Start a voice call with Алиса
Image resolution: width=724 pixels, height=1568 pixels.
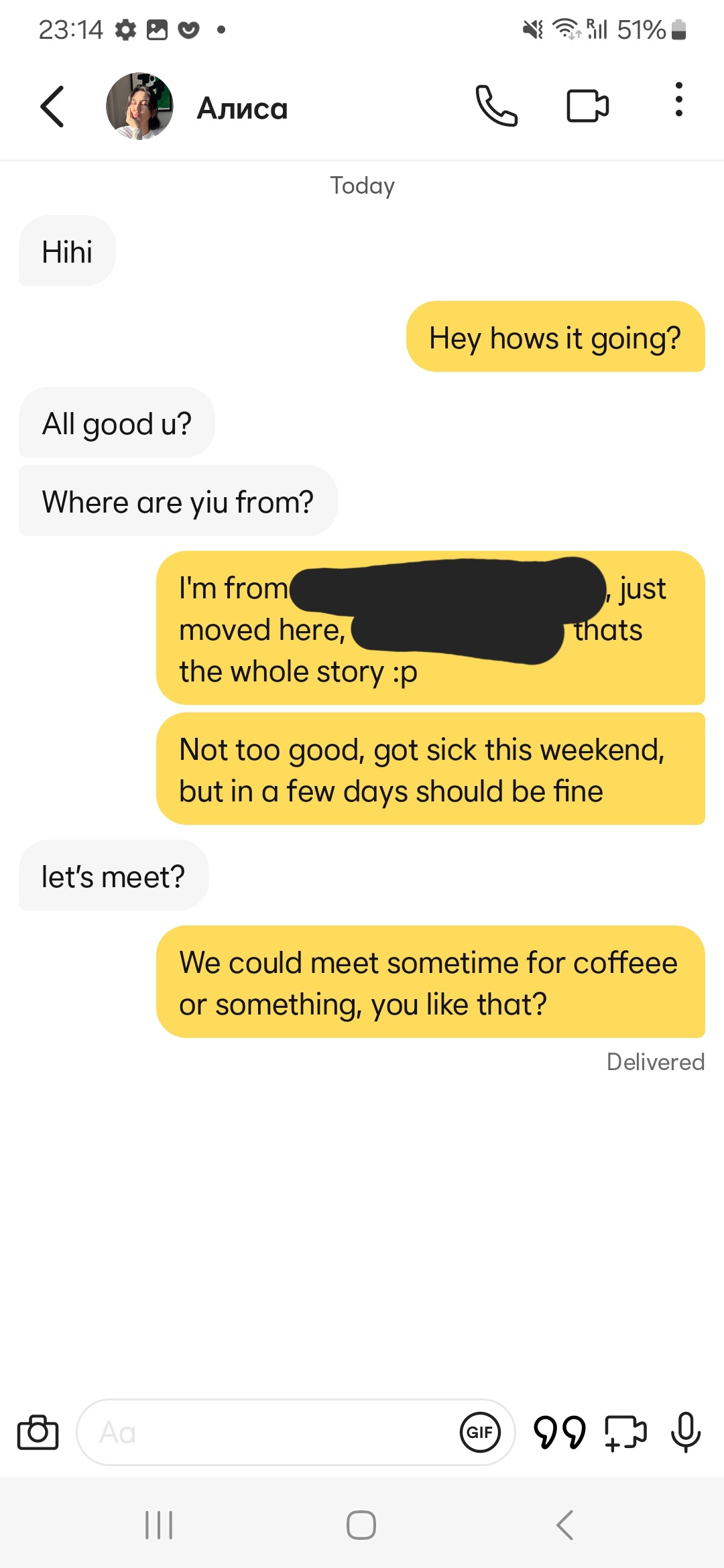(x=496, y=106)
